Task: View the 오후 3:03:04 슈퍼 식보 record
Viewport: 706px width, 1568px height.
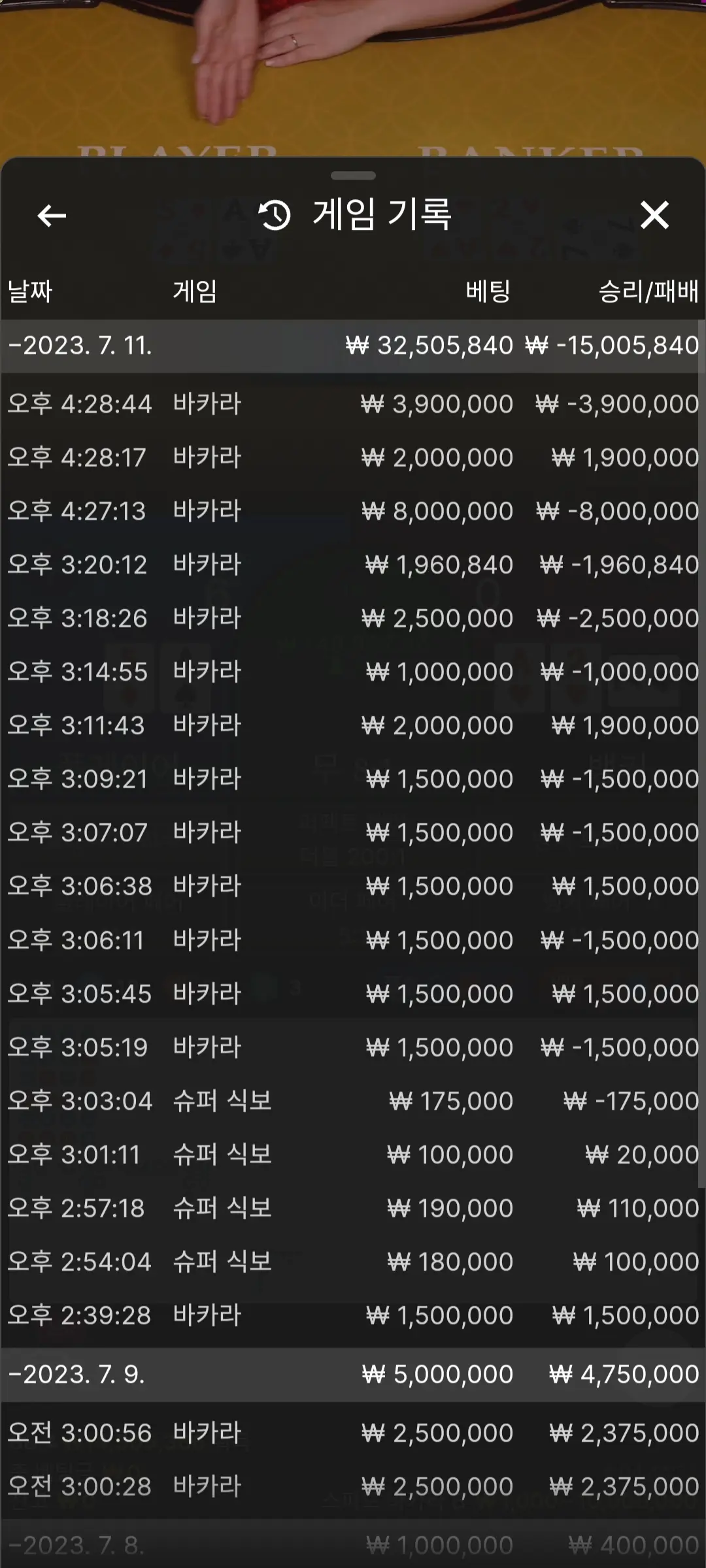Action: pos(353,1101)
